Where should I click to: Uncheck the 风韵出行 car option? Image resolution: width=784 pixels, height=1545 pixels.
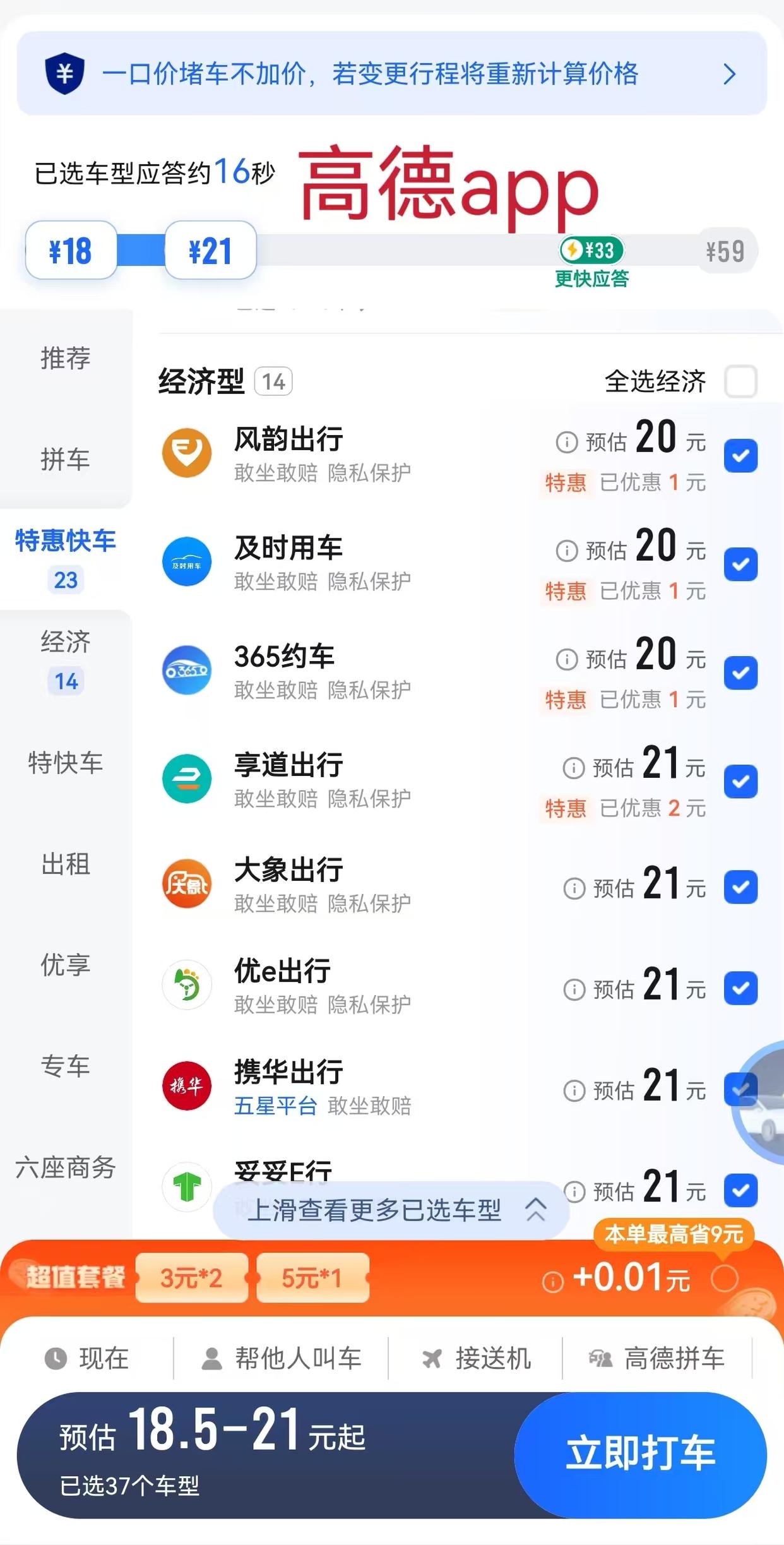click(x=741, y=456)
